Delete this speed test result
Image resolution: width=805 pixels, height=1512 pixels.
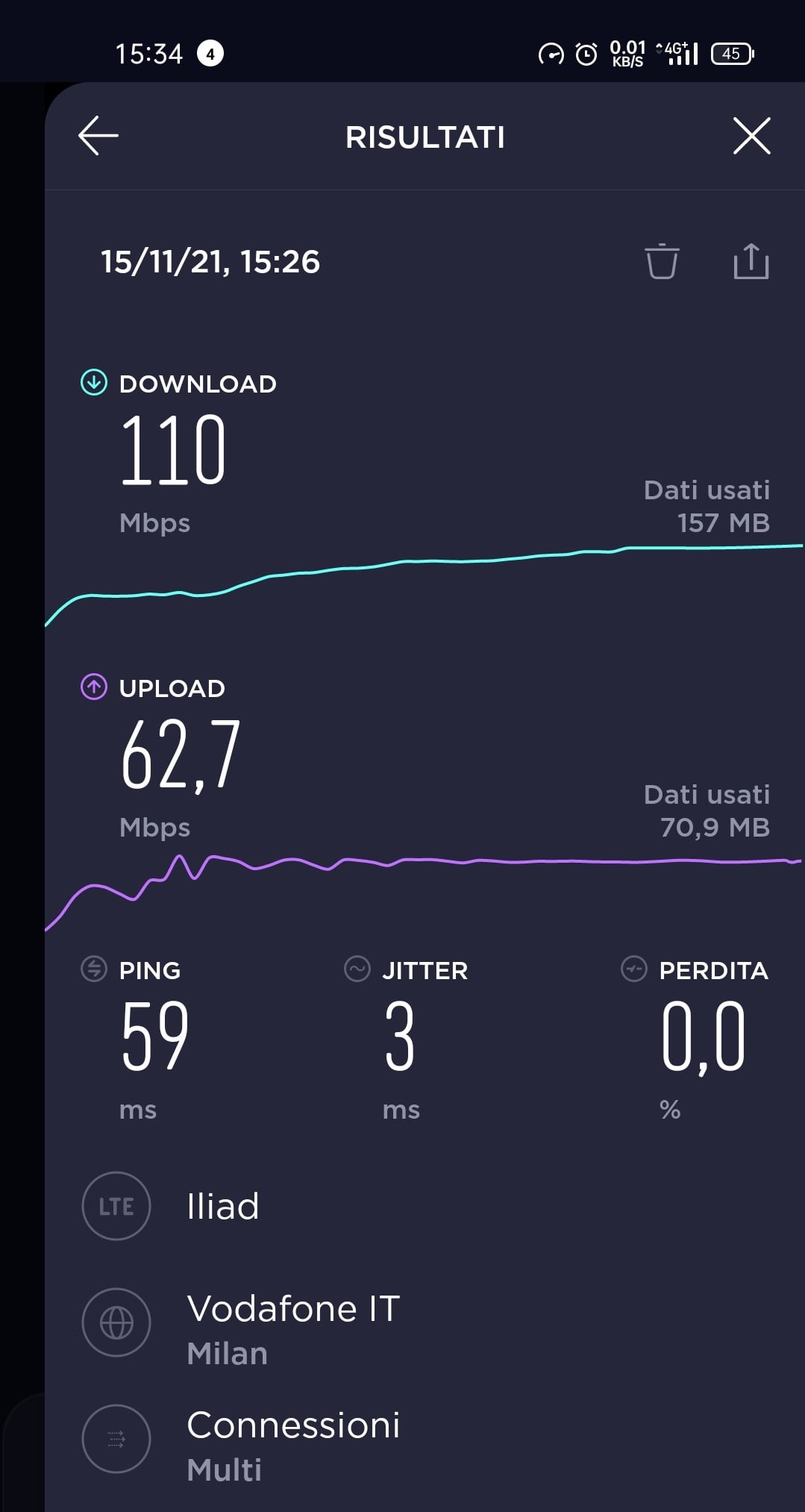pos(662,261)
